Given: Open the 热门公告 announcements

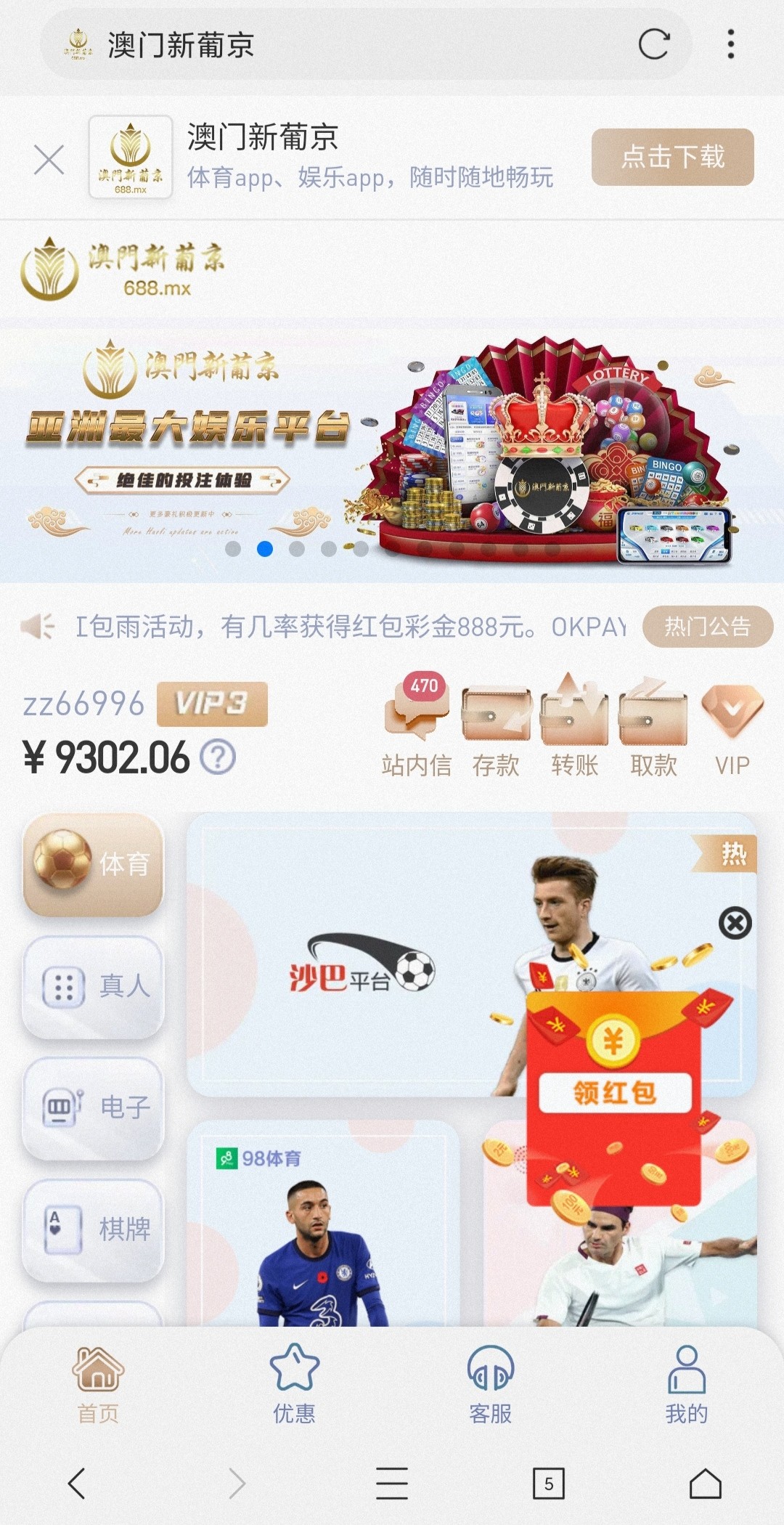Looking at the screenshot, I should click(707, 626).
